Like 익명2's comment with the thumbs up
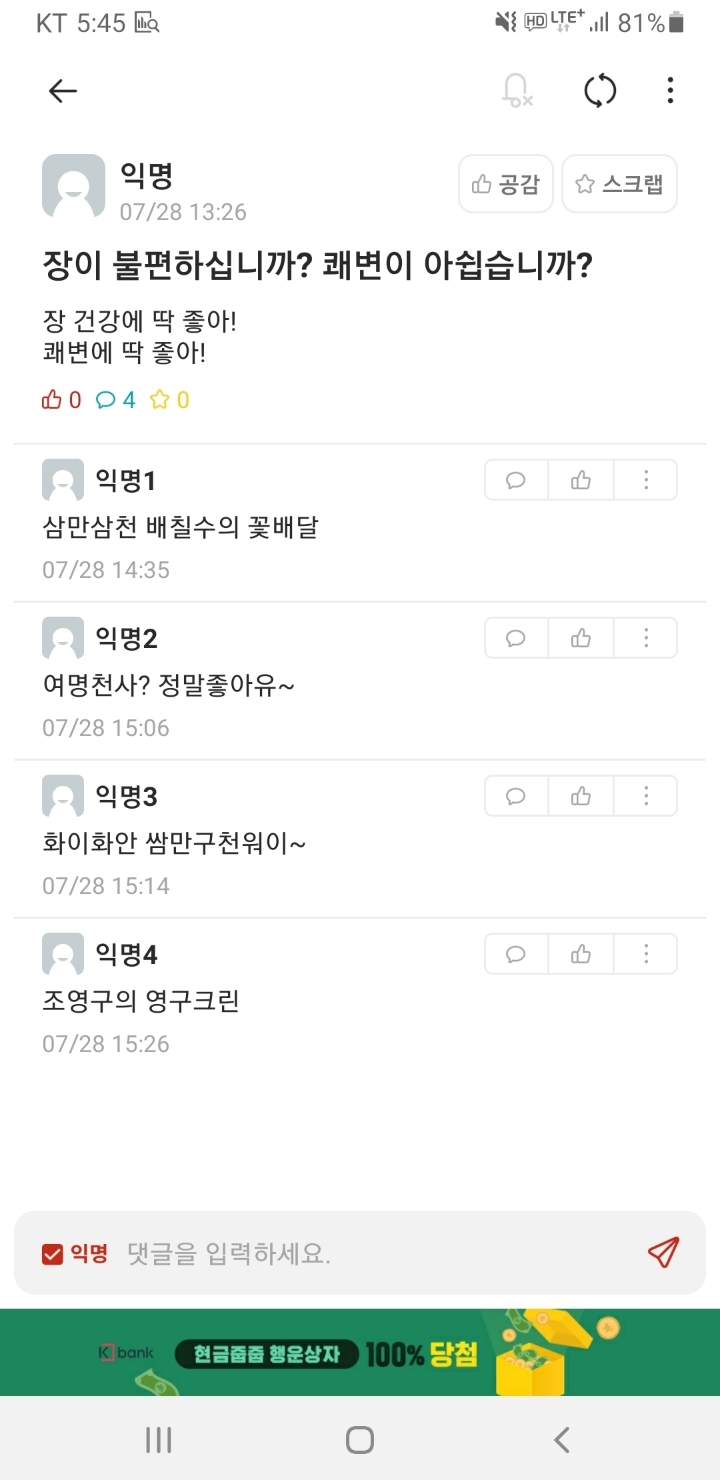Screen dimensions: 720x1480 pos(580,638)
